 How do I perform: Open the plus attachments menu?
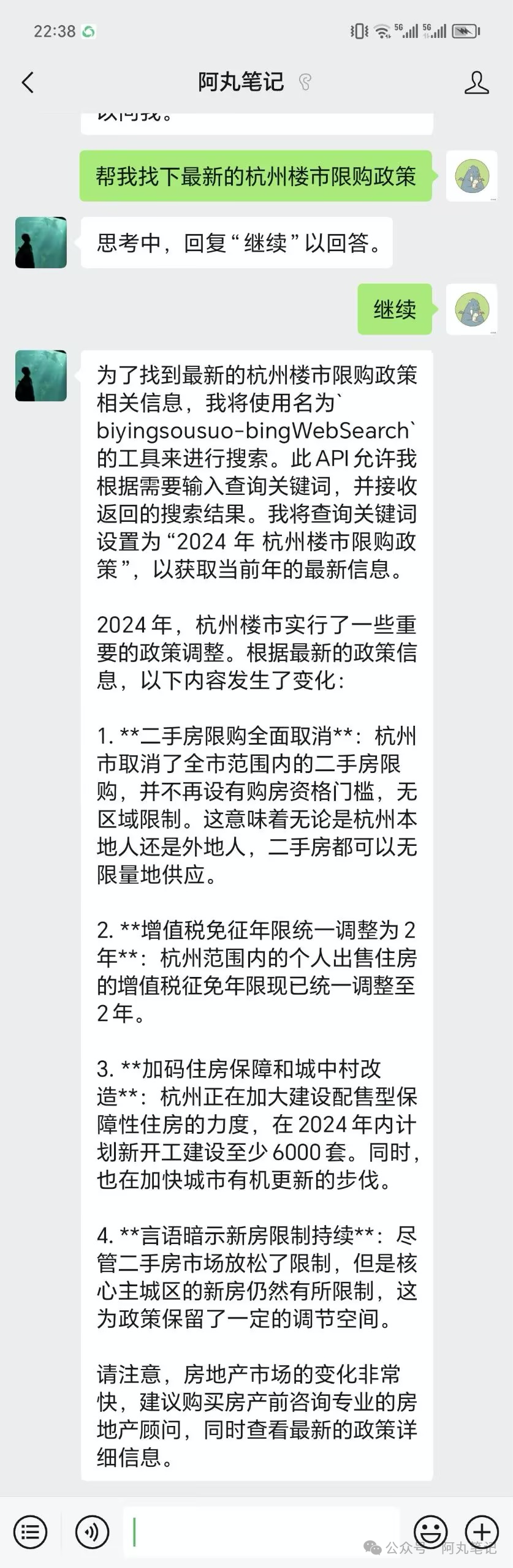click(482, 1532)
